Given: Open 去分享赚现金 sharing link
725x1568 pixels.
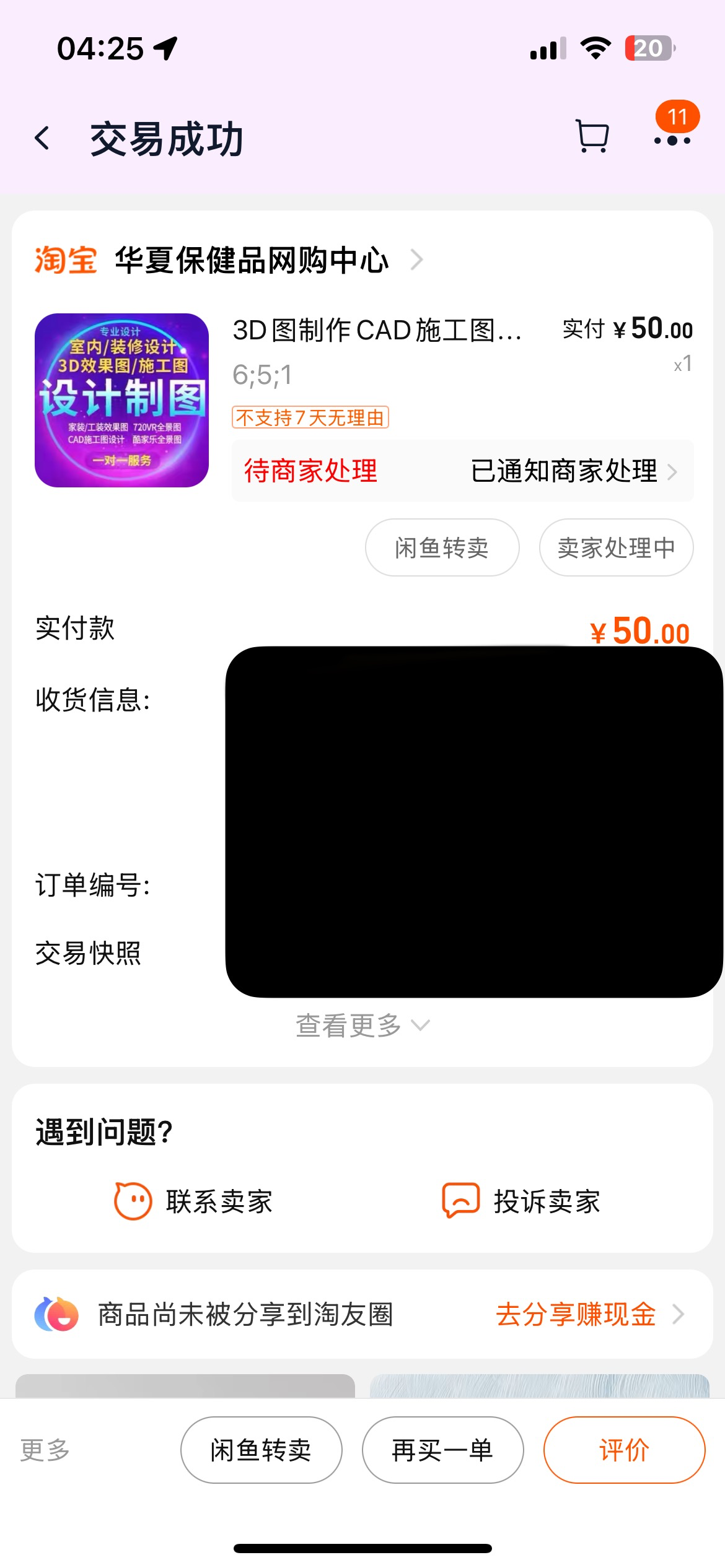Looking at the screenshot, I should tap(589, 1314).
